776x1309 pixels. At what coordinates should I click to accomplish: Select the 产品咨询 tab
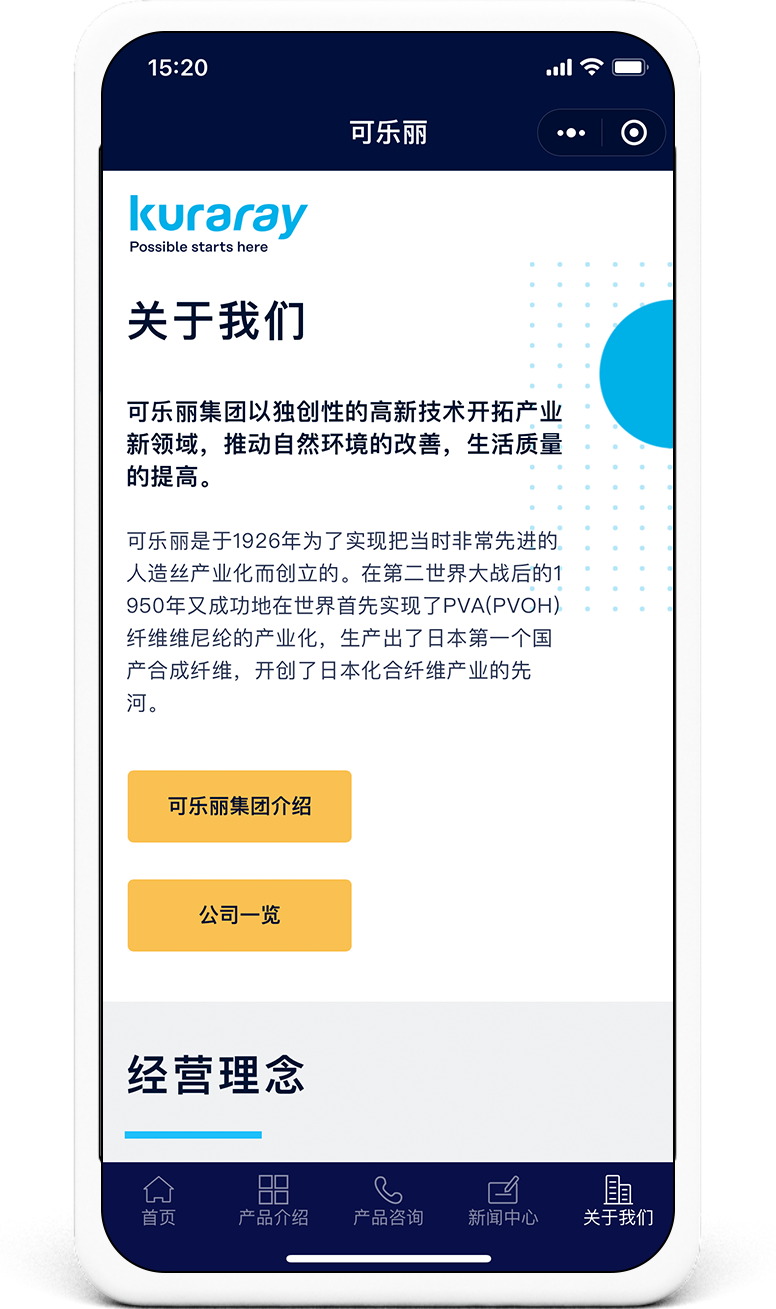(388, 1201)
